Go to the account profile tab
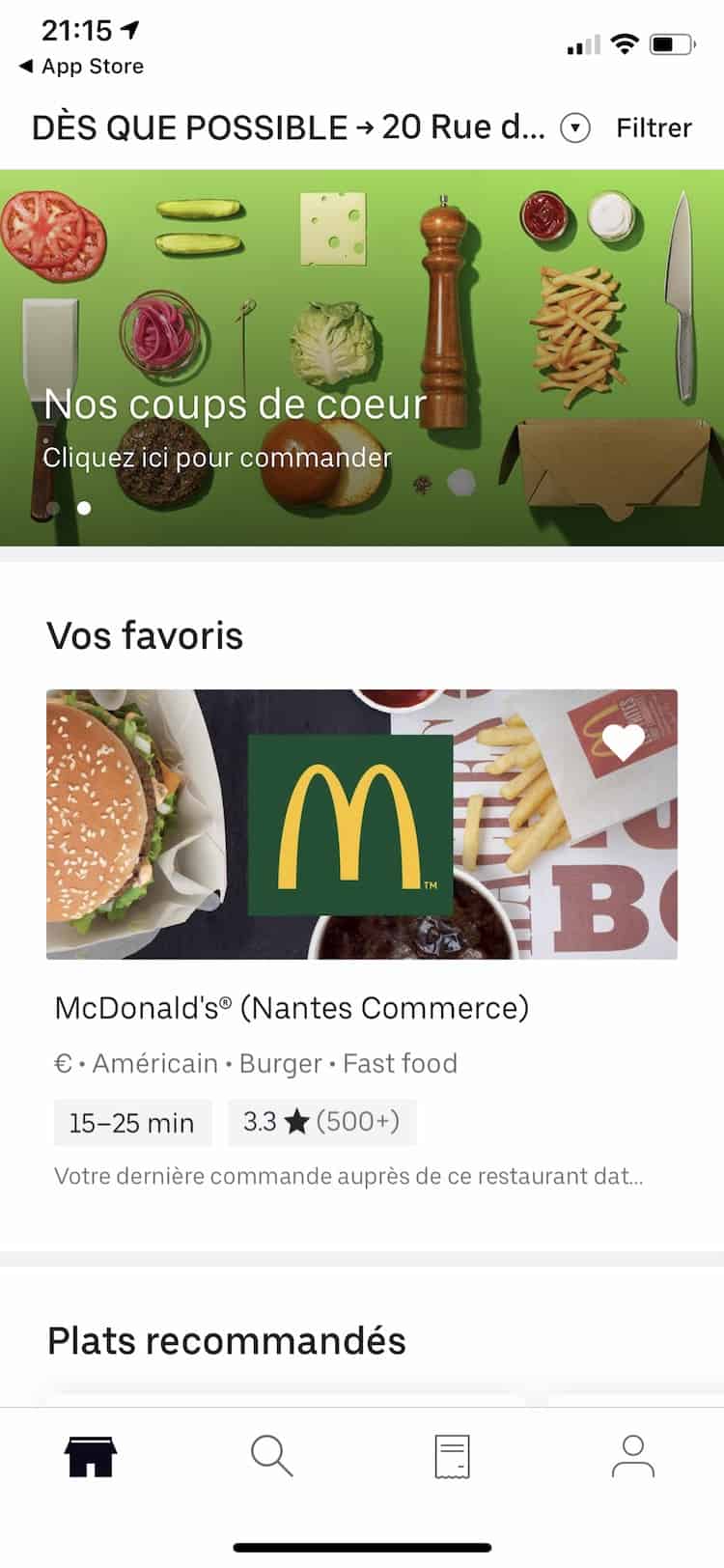Viewport: 724px width, 1568px height. coord(633,1455)
